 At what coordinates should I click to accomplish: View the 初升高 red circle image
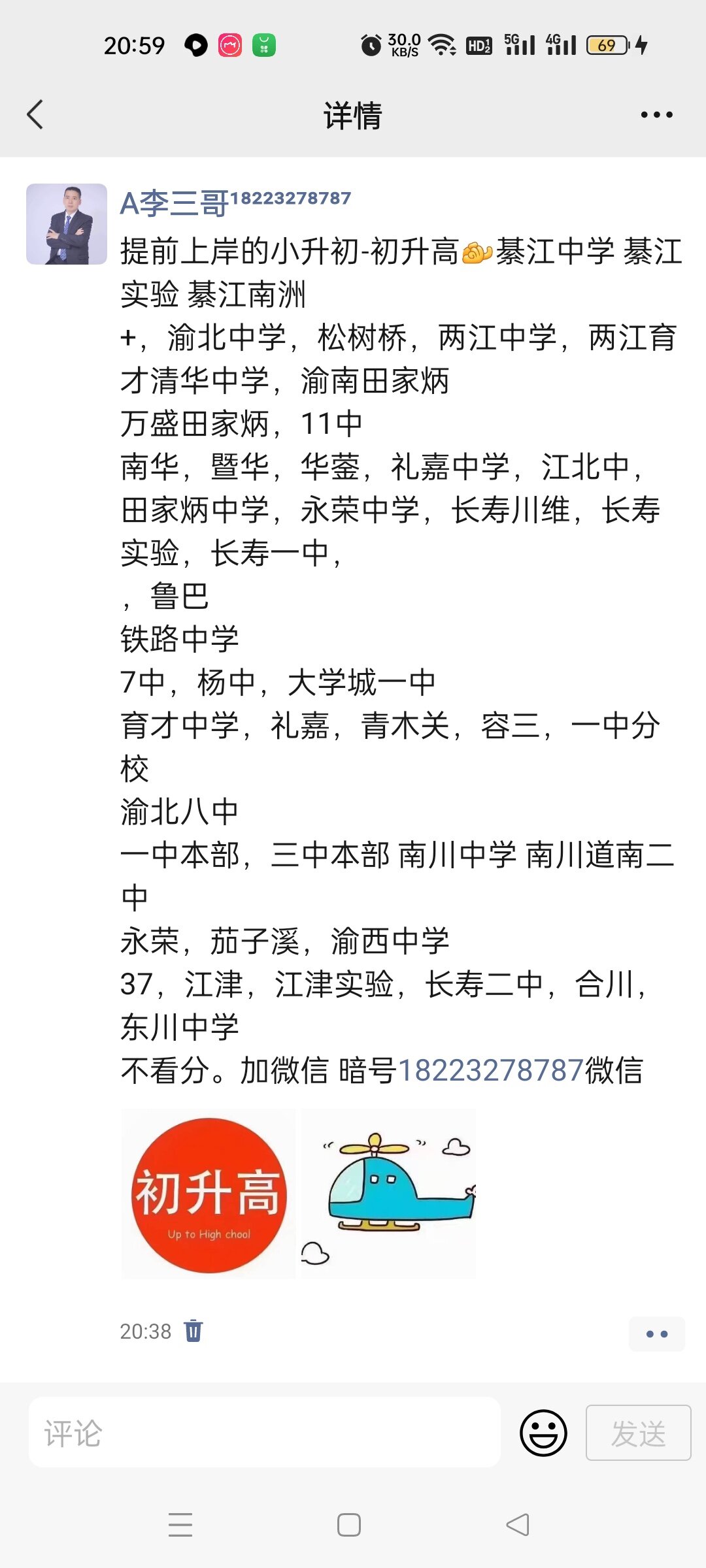pos(209,1195)
